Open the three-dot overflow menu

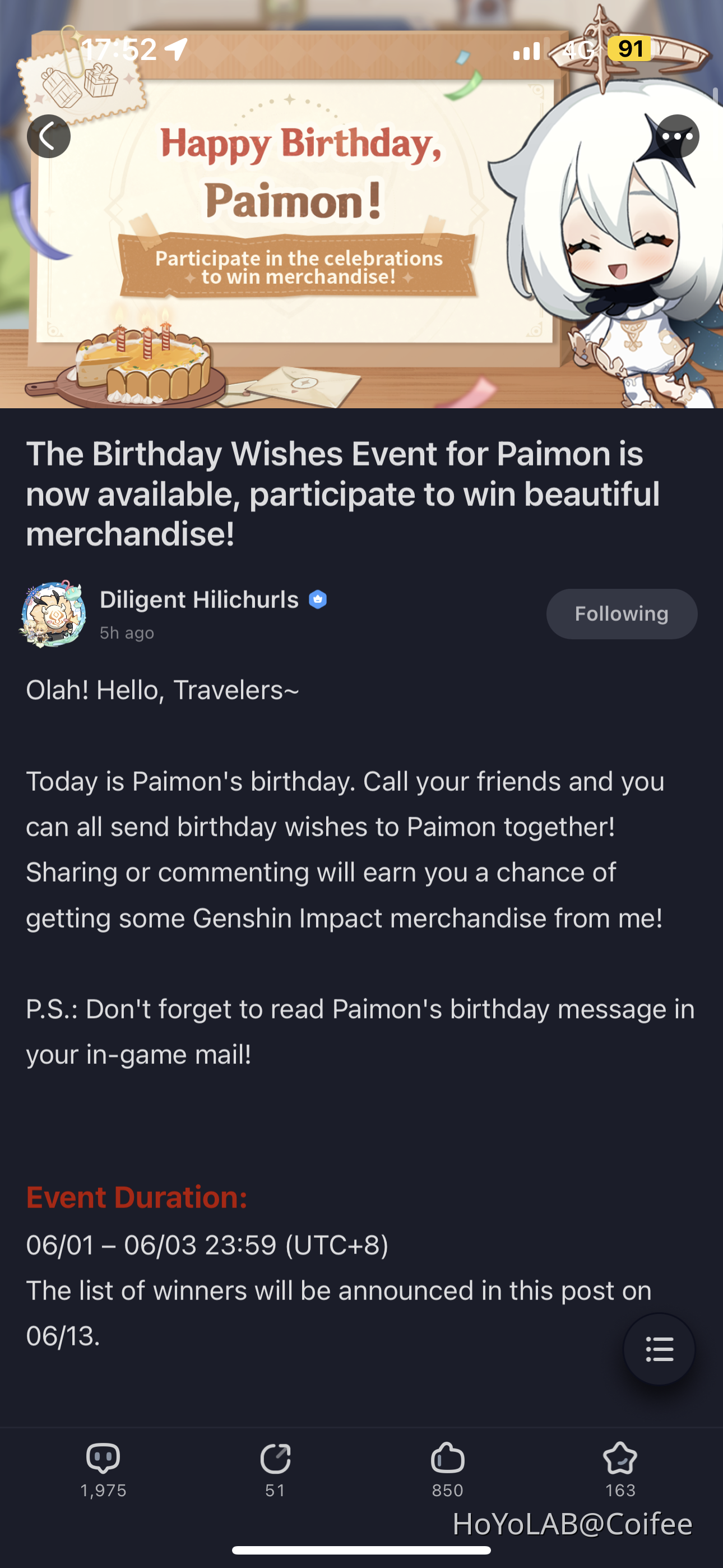[676, 136]
